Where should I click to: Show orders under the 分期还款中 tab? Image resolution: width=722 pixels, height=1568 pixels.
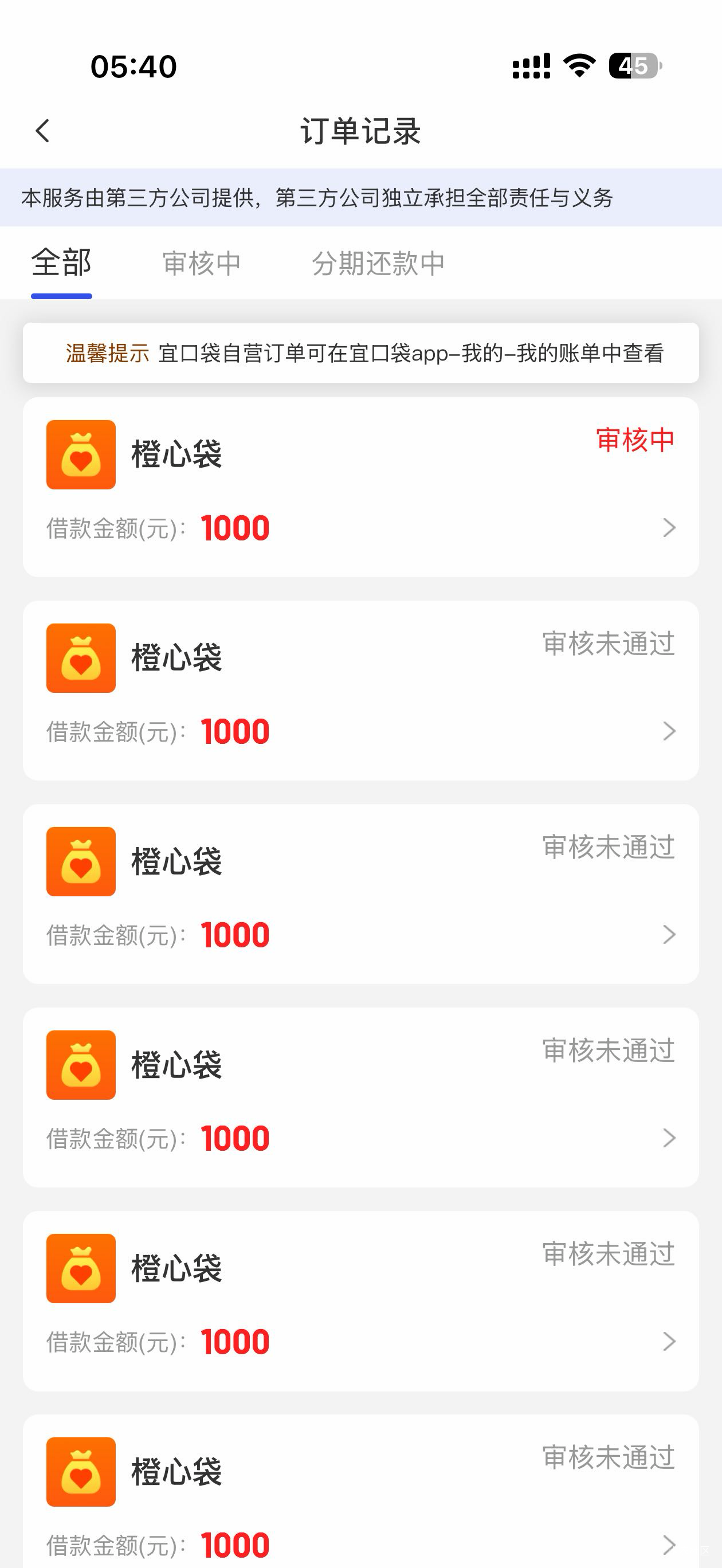pos(378,263)
